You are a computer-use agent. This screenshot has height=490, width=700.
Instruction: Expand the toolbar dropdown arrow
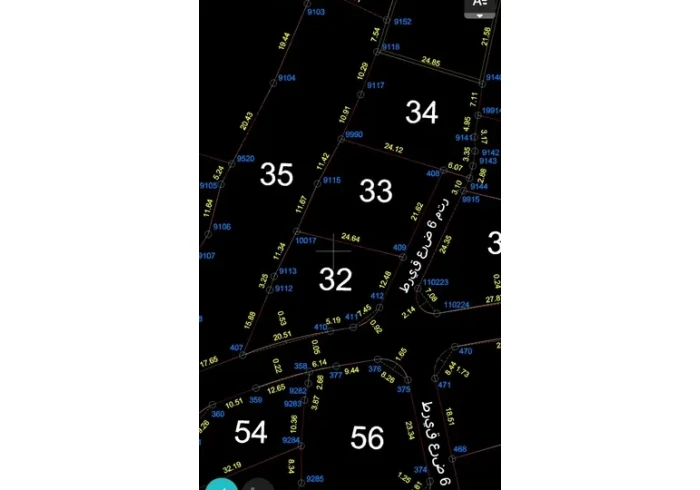[x=480, y=16]
